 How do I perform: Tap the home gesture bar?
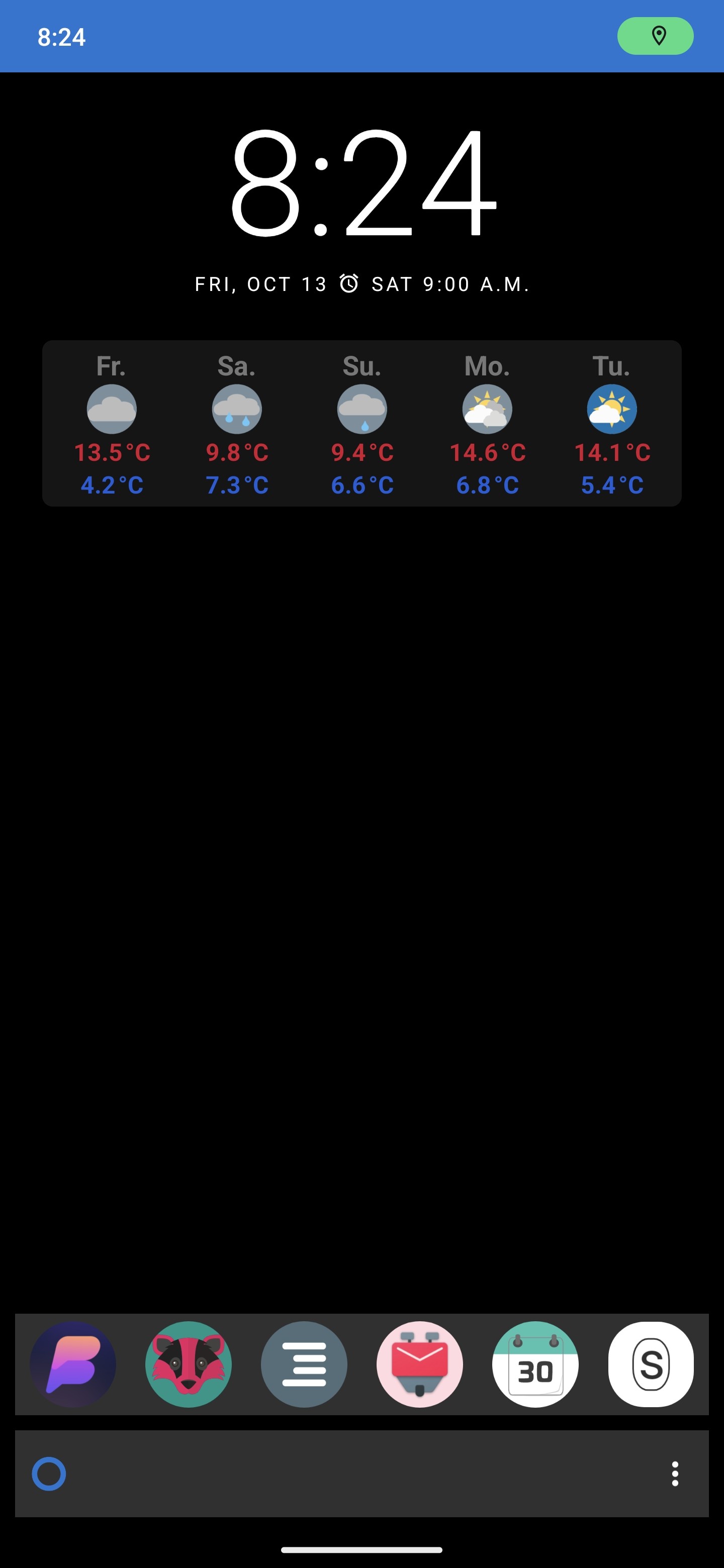(x=361, y=1550)
